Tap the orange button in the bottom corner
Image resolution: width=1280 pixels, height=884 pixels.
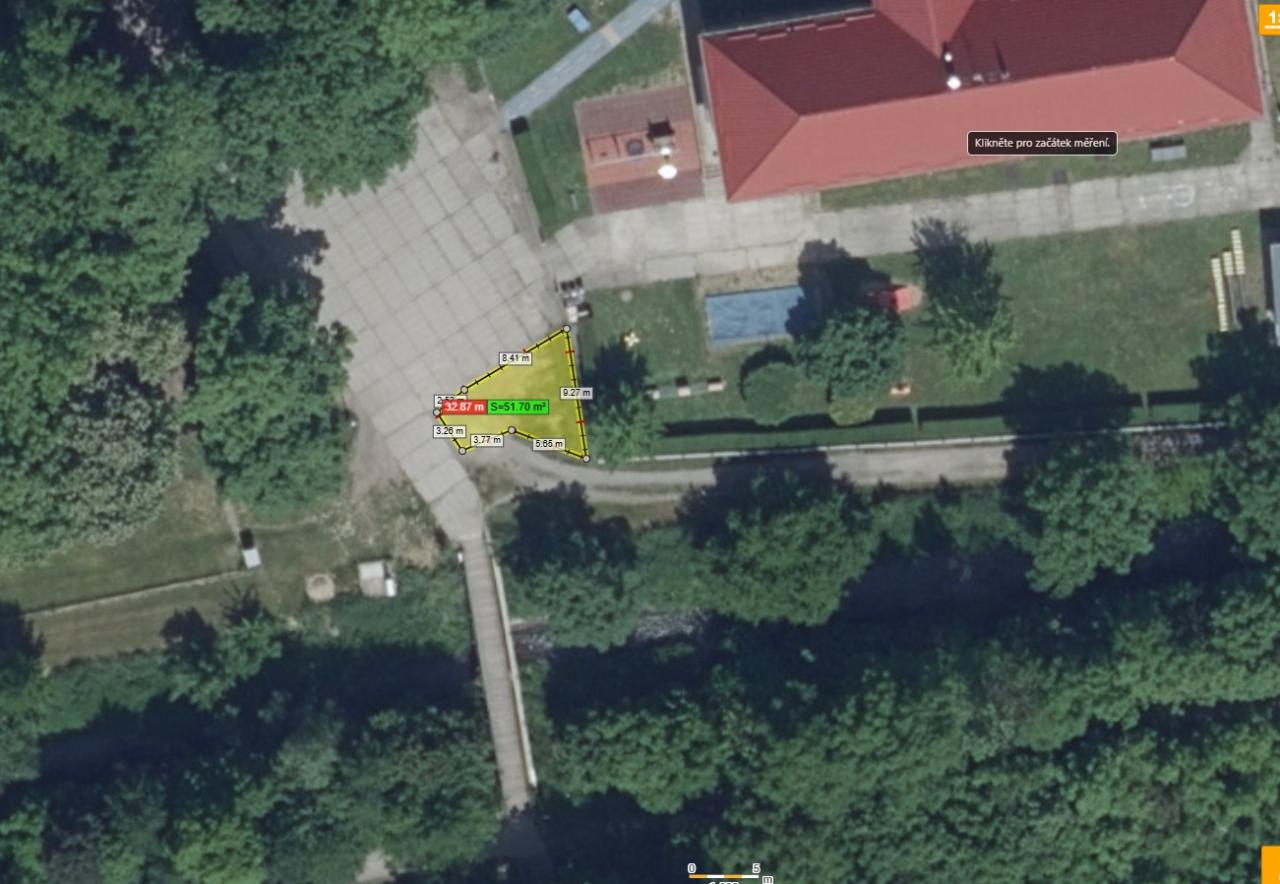click(x=1270, y=865)
